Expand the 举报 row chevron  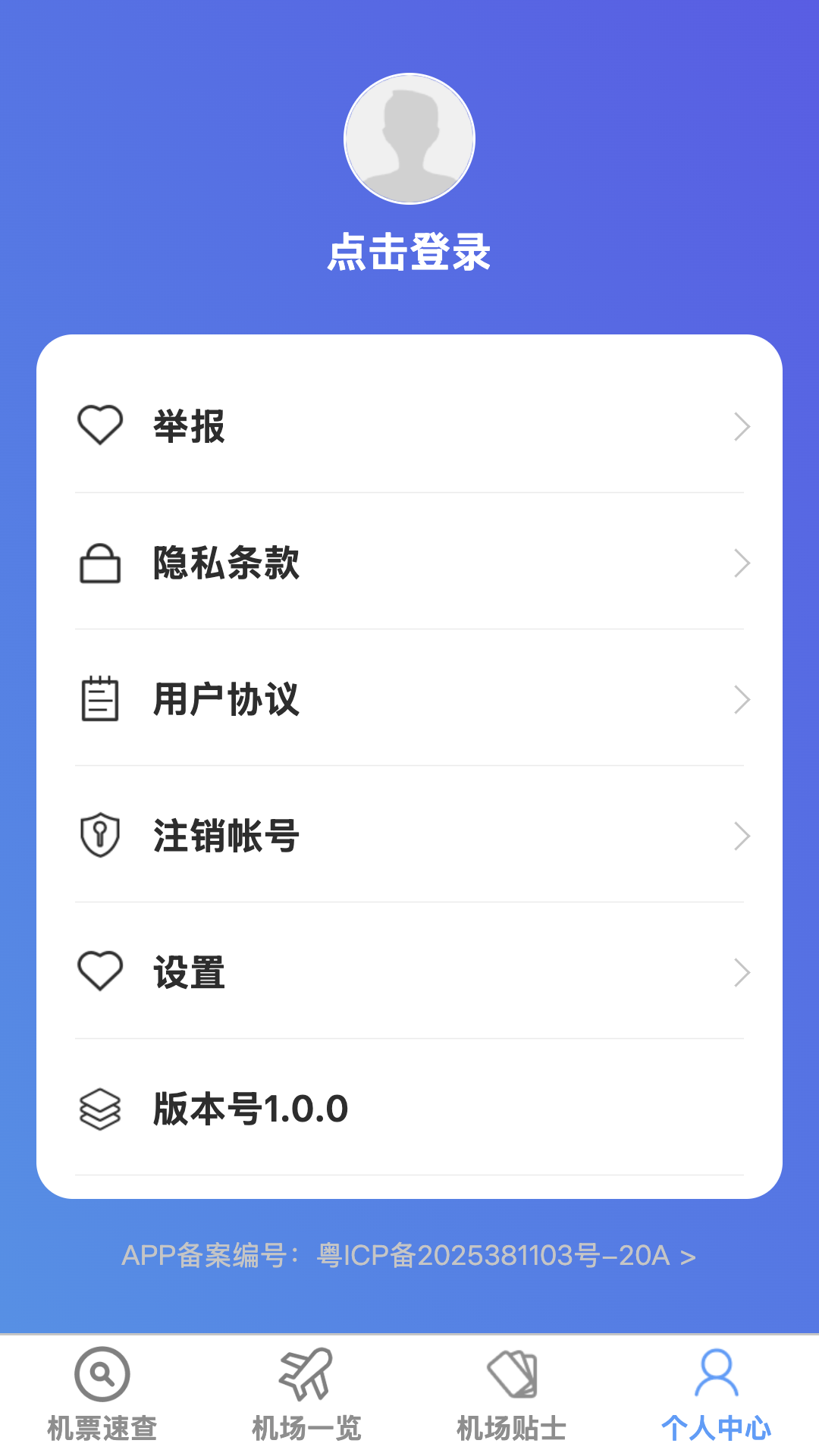[742, 426]
